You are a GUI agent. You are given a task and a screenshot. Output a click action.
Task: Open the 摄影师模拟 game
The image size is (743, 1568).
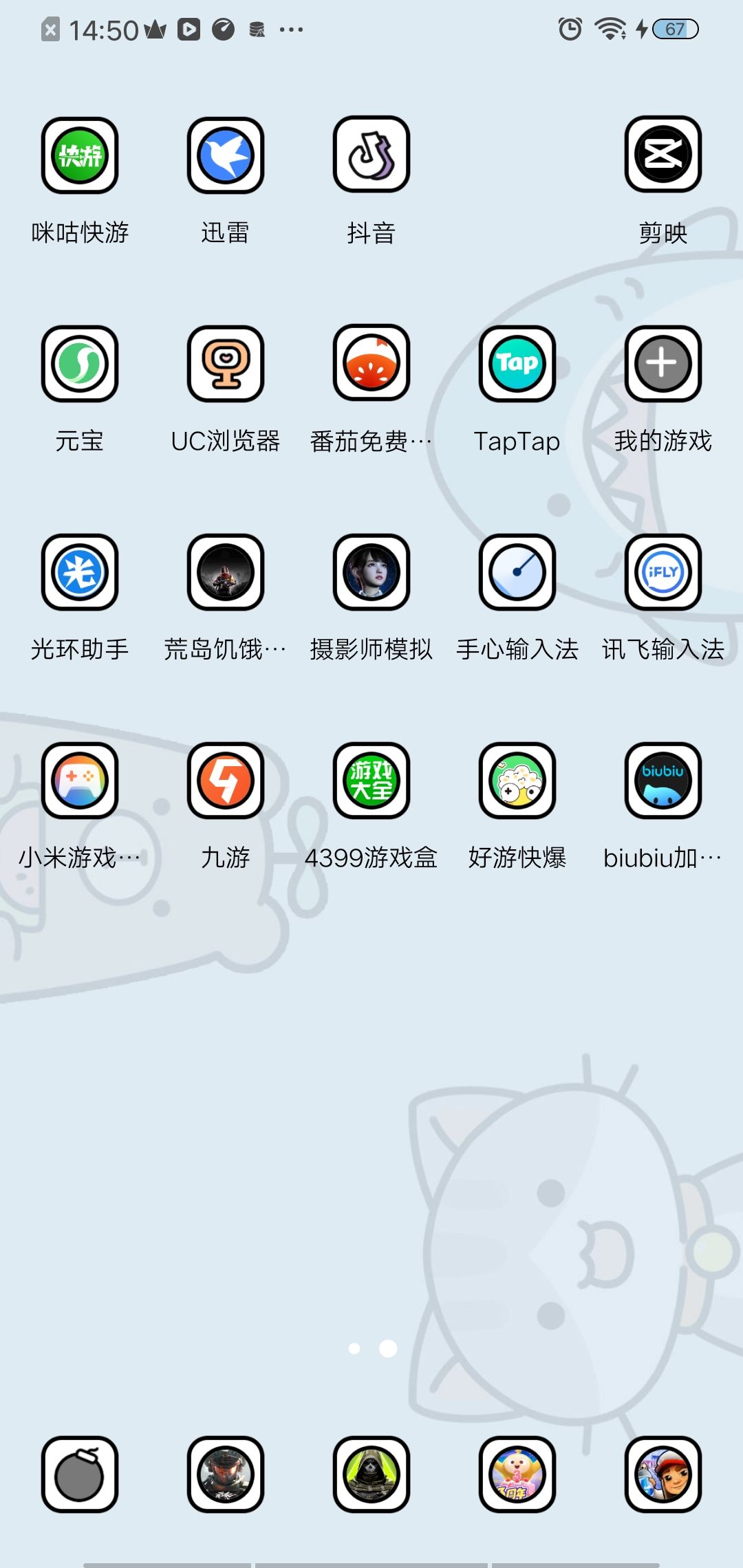pyautogui.click(x=371, y=572)
